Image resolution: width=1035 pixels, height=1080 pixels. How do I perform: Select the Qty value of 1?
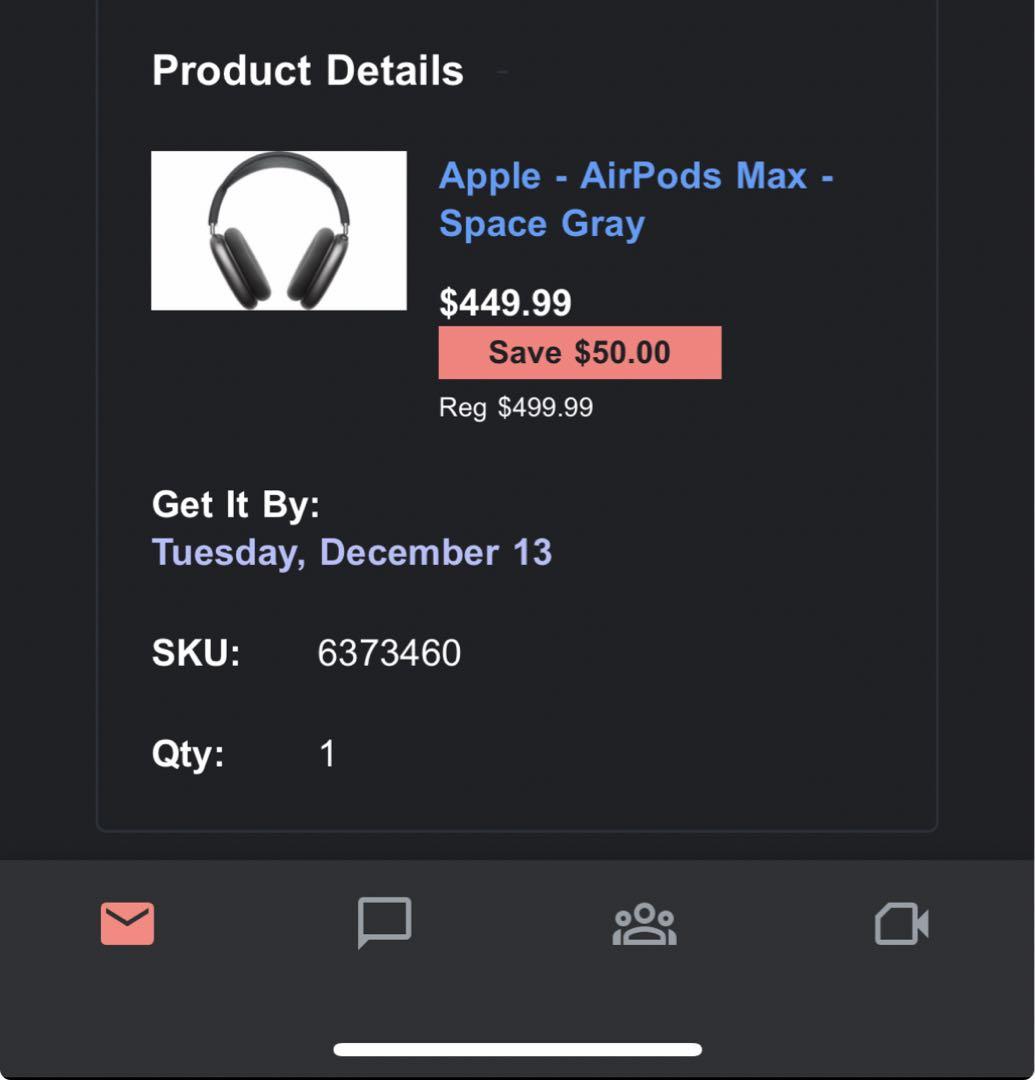click(328, 752)
